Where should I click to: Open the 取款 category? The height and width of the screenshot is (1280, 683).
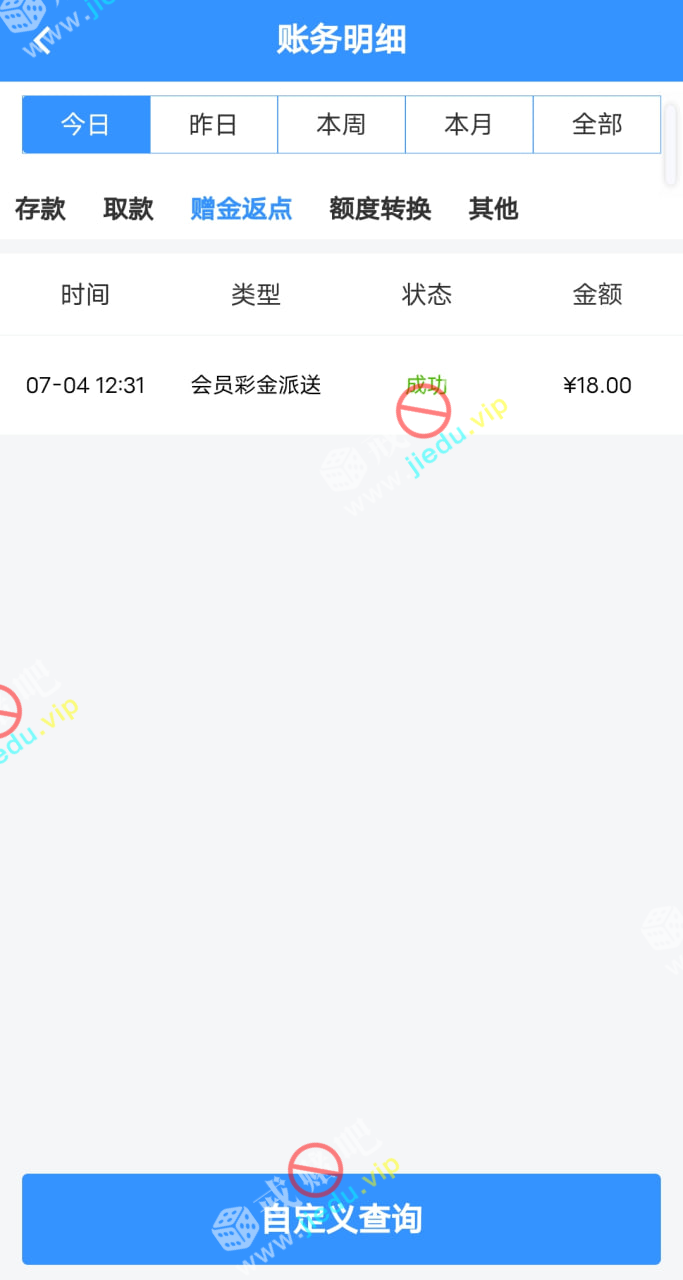pyautogui.click(x=128, y=209)
